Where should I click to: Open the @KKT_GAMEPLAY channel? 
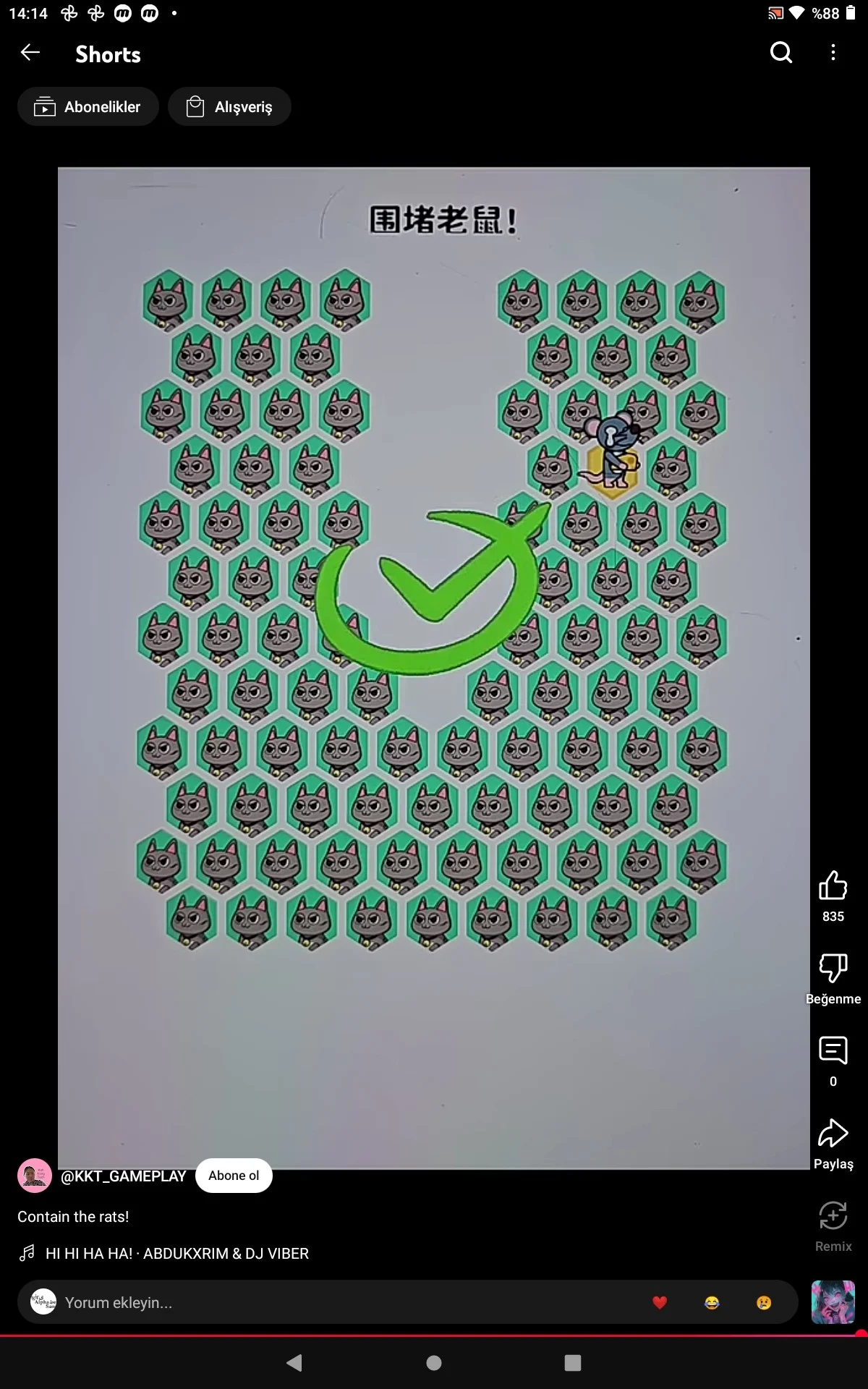pyautogui.click(x=123, y=1176)
